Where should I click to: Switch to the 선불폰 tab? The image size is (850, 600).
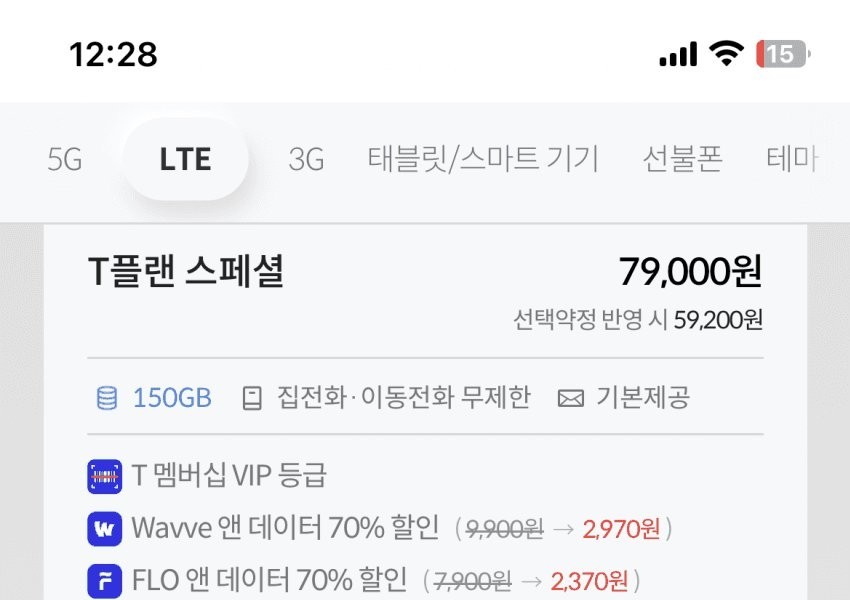click(682, 159)
